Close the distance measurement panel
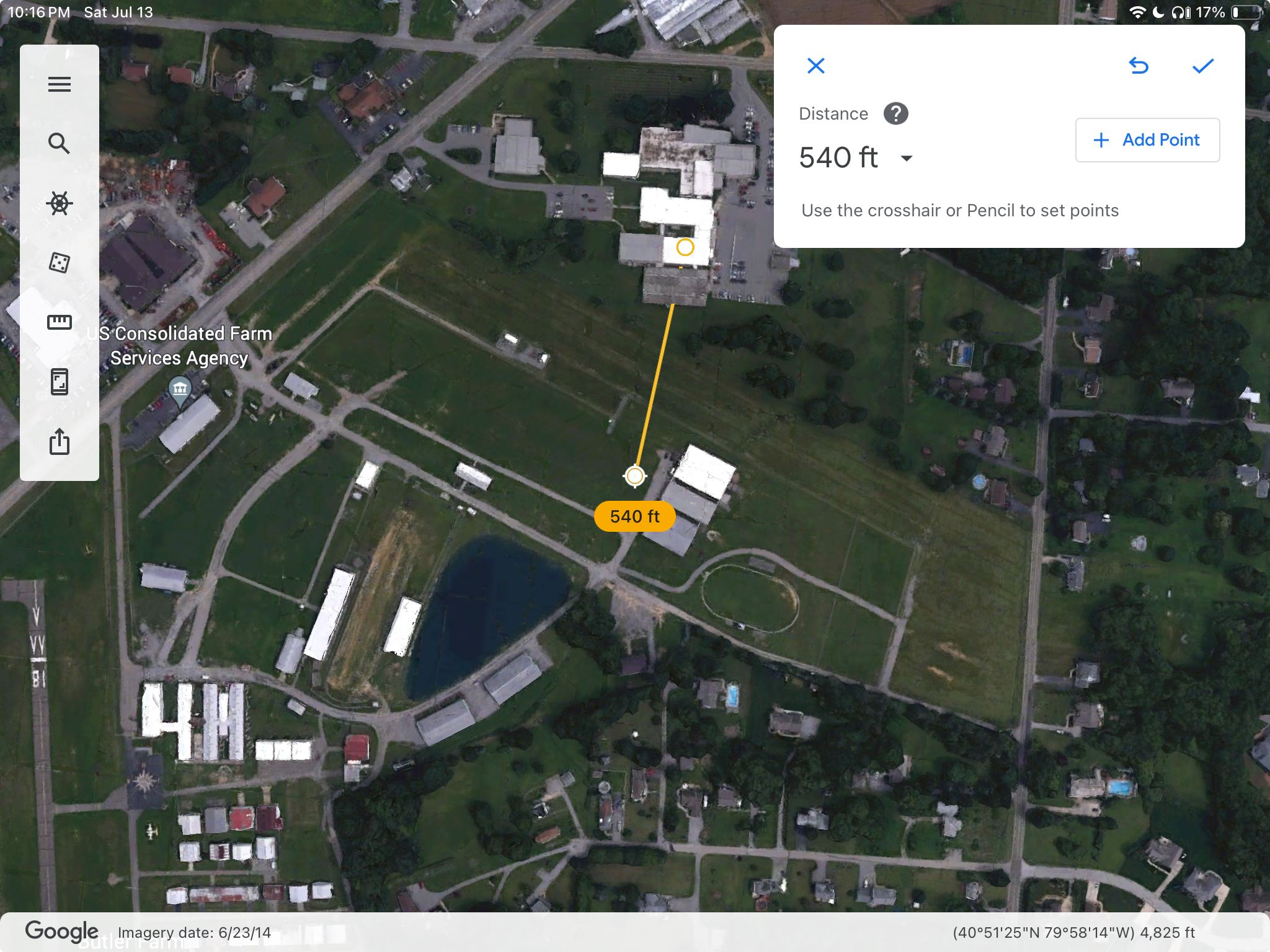1270x952 pixels. click(x=816, y=66)
